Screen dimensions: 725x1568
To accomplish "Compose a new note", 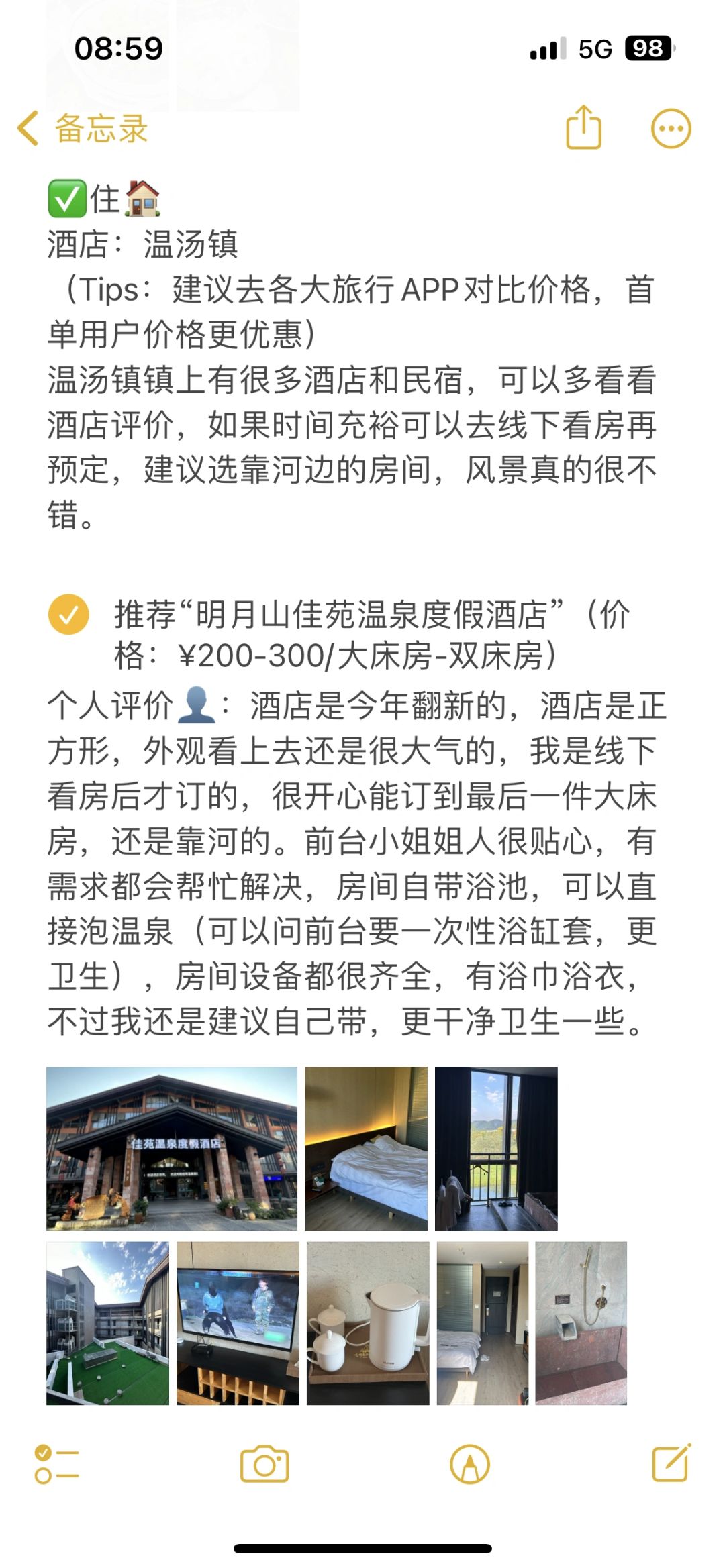I will tap(671, 1463).
